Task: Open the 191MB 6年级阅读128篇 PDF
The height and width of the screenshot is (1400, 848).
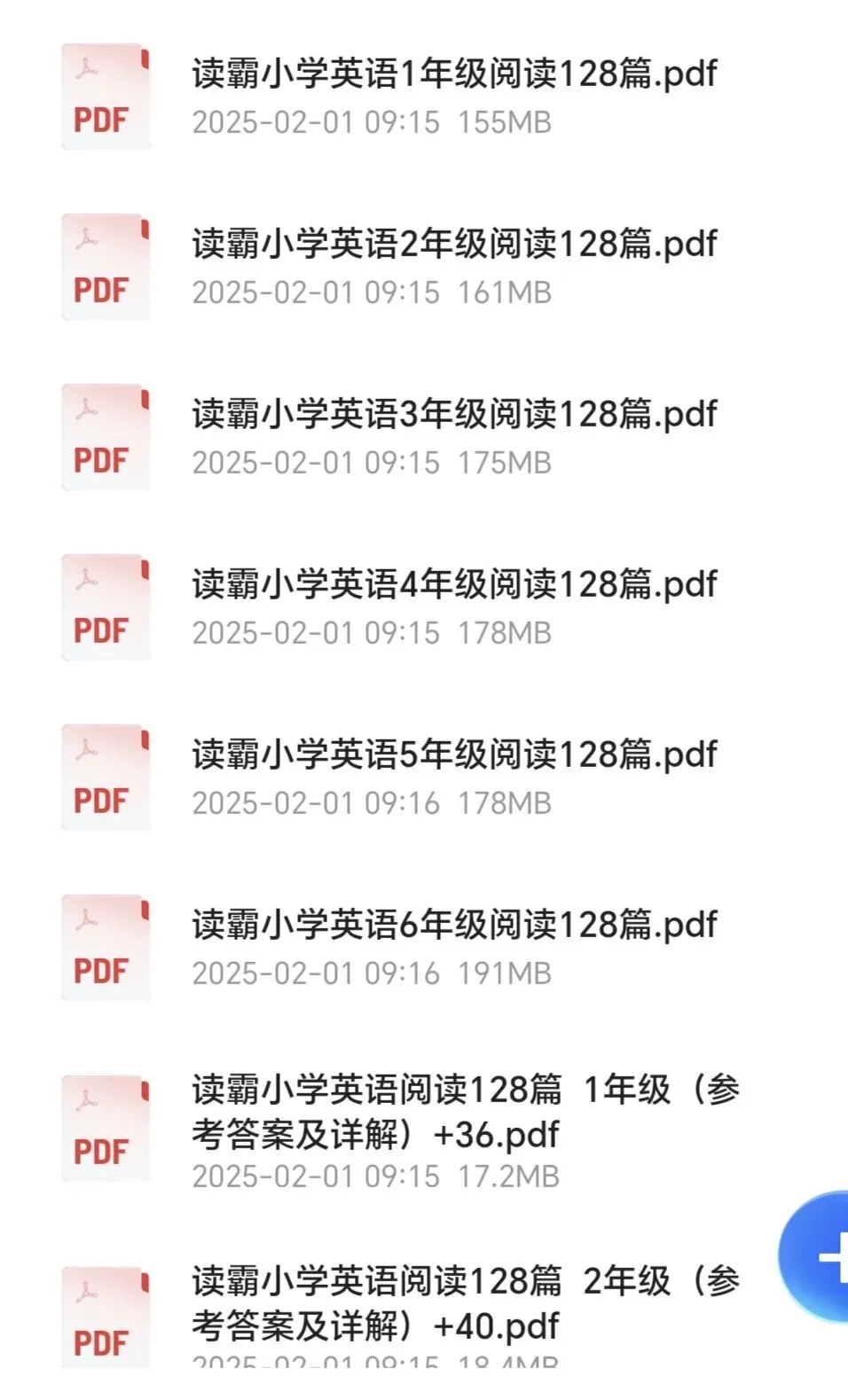Action: pyautogui.click(x=424, y=947)
